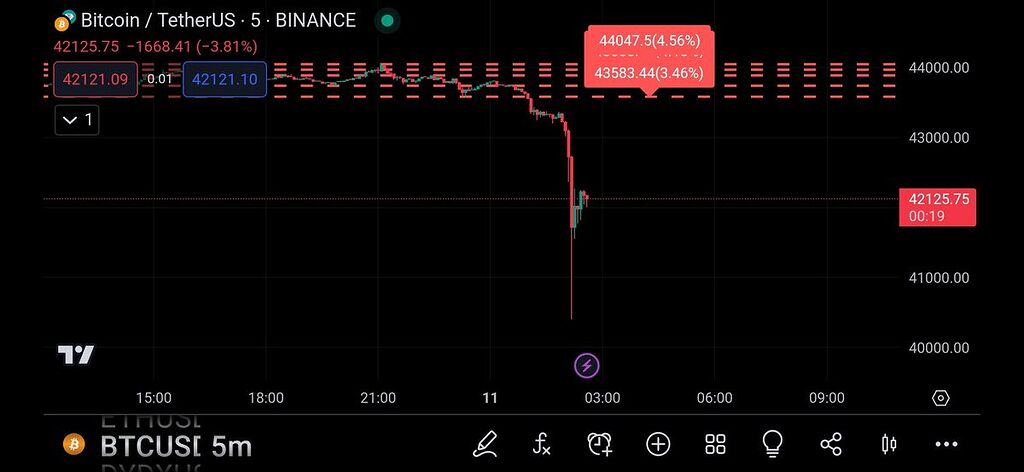Open the ideas lightbulb
This screenshot has height=472, width=1024.
(x=772, y=443)
